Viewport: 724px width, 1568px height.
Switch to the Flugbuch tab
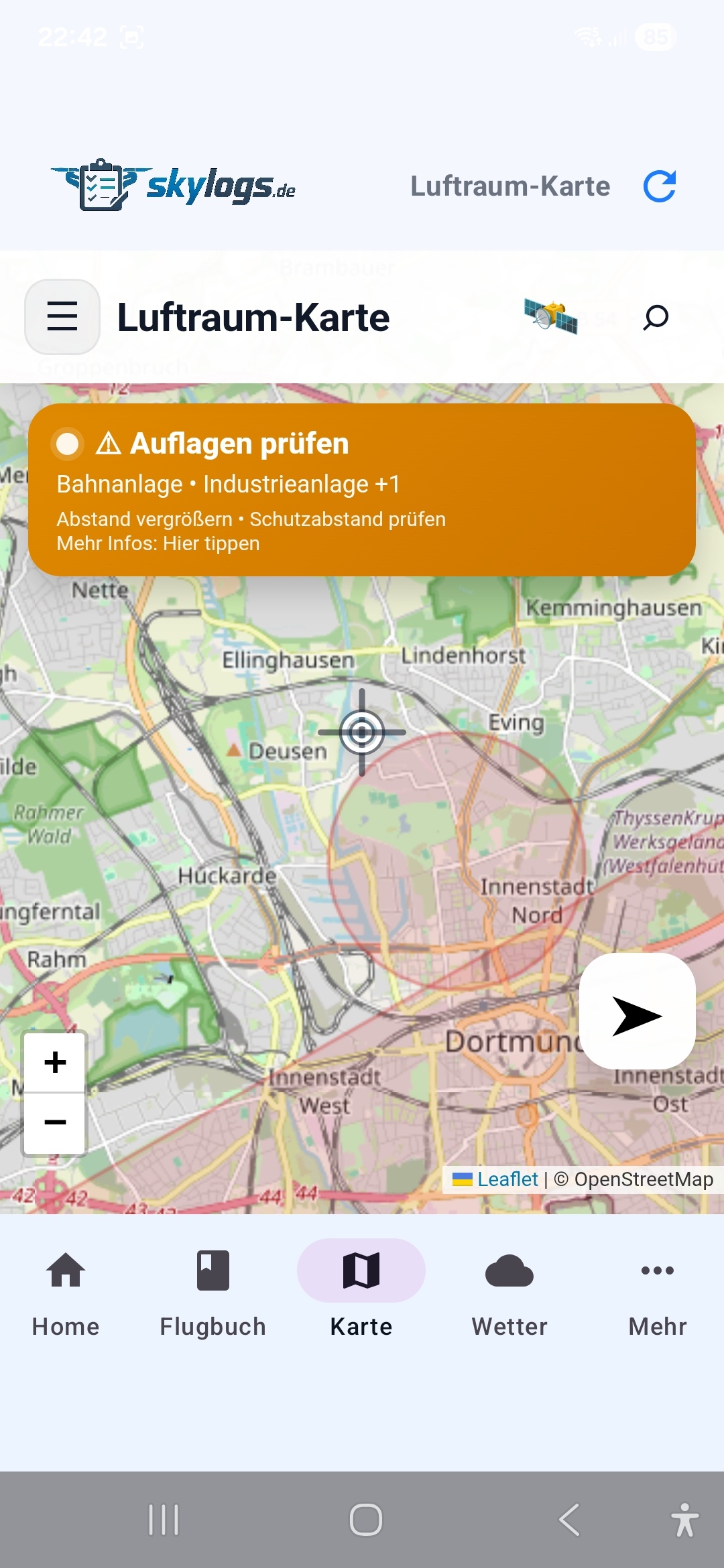(213, 1293)
